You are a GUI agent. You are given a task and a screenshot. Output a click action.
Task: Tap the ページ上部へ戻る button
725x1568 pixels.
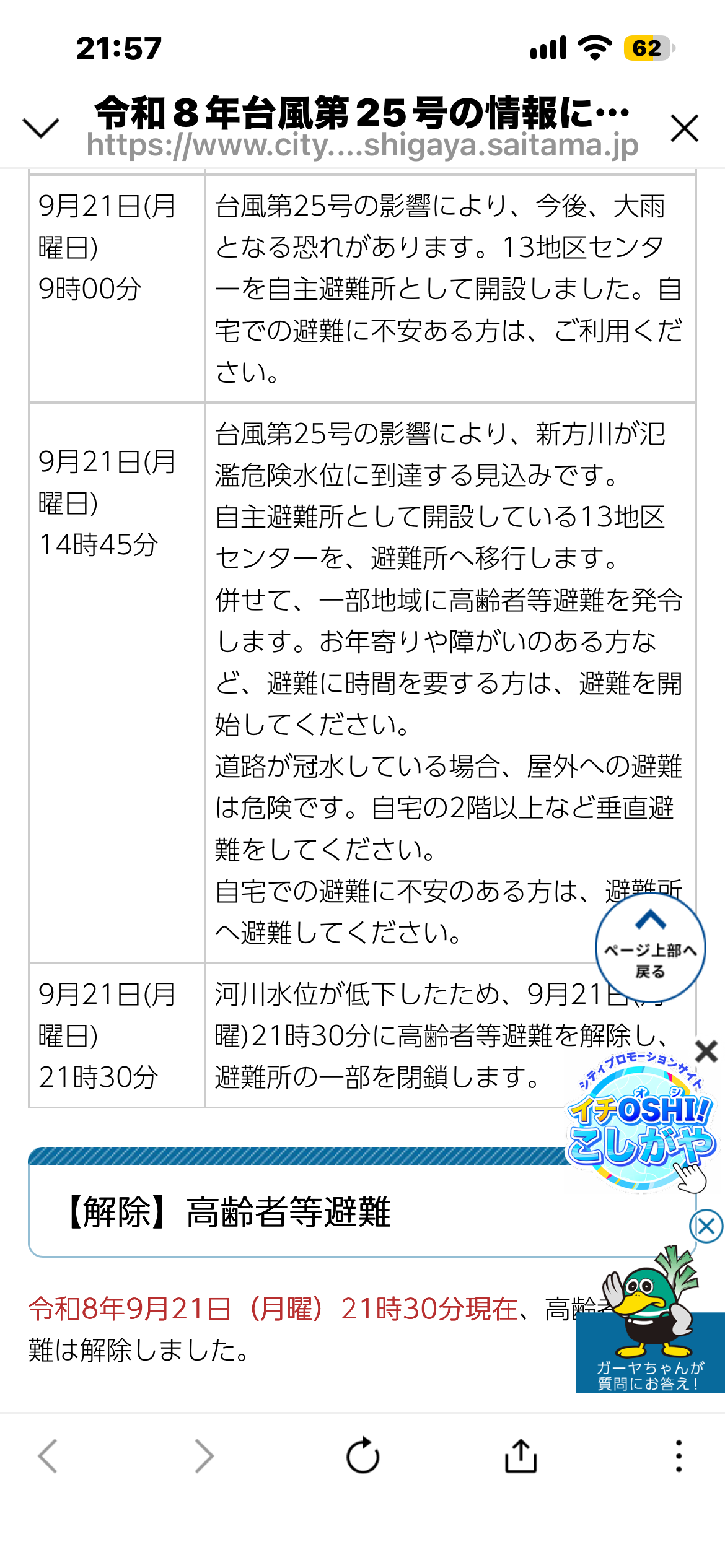click(650, 947)
